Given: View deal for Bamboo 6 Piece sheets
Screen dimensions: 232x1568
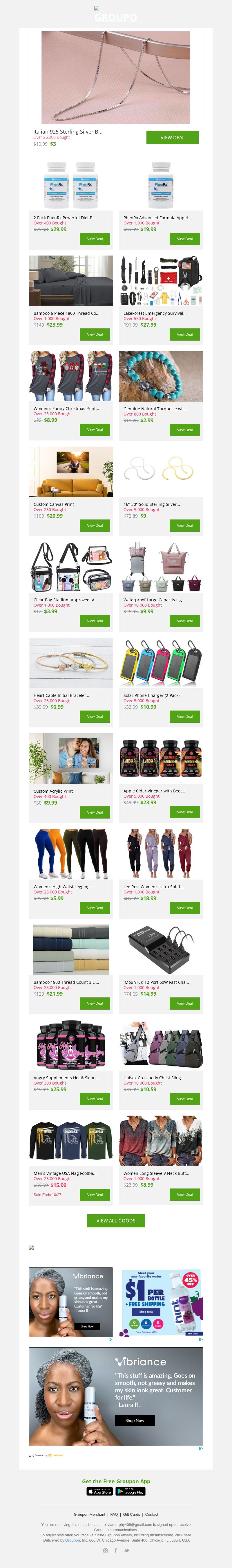Looking at the screenshot, I should coord(95,334).
